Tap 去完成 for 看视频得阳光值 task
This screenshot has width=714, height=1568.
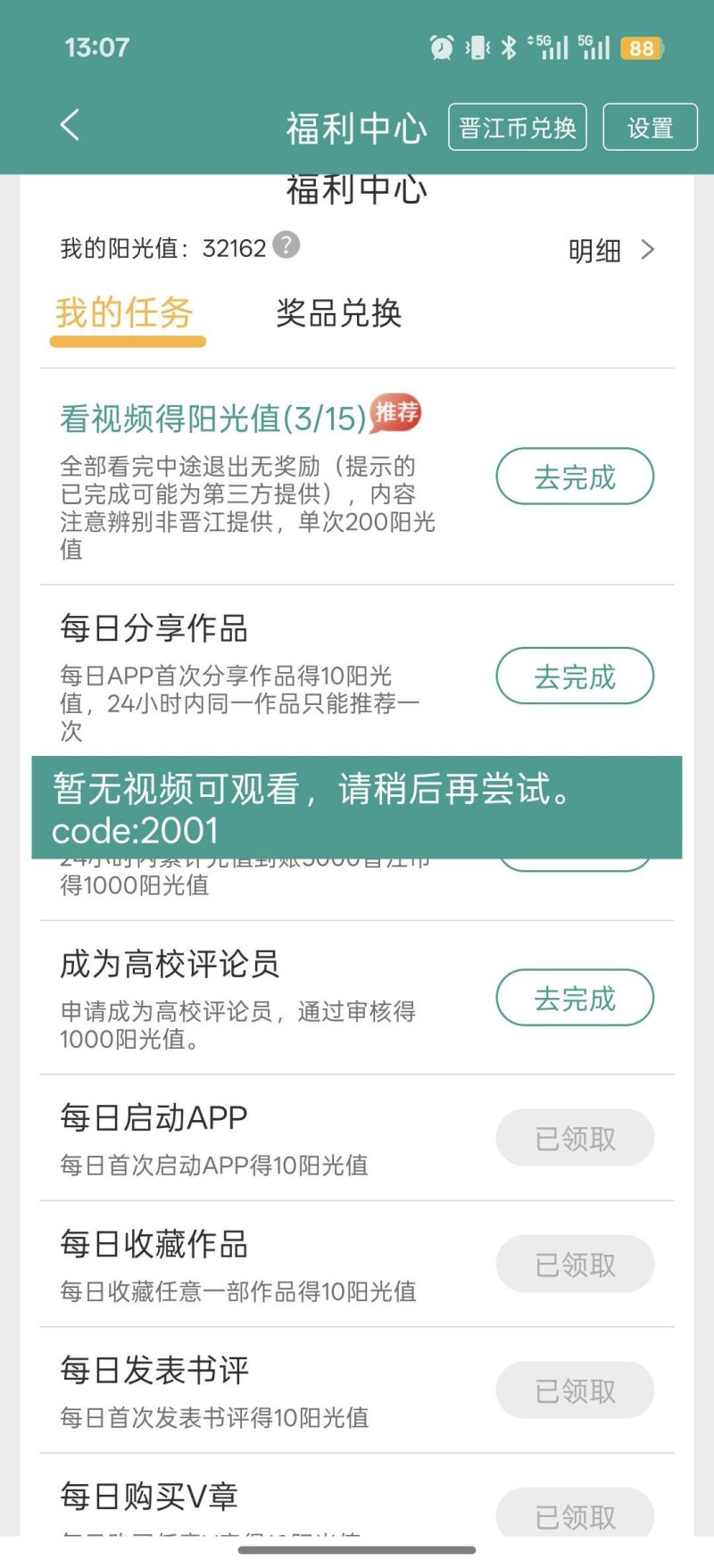coord(574,477)
